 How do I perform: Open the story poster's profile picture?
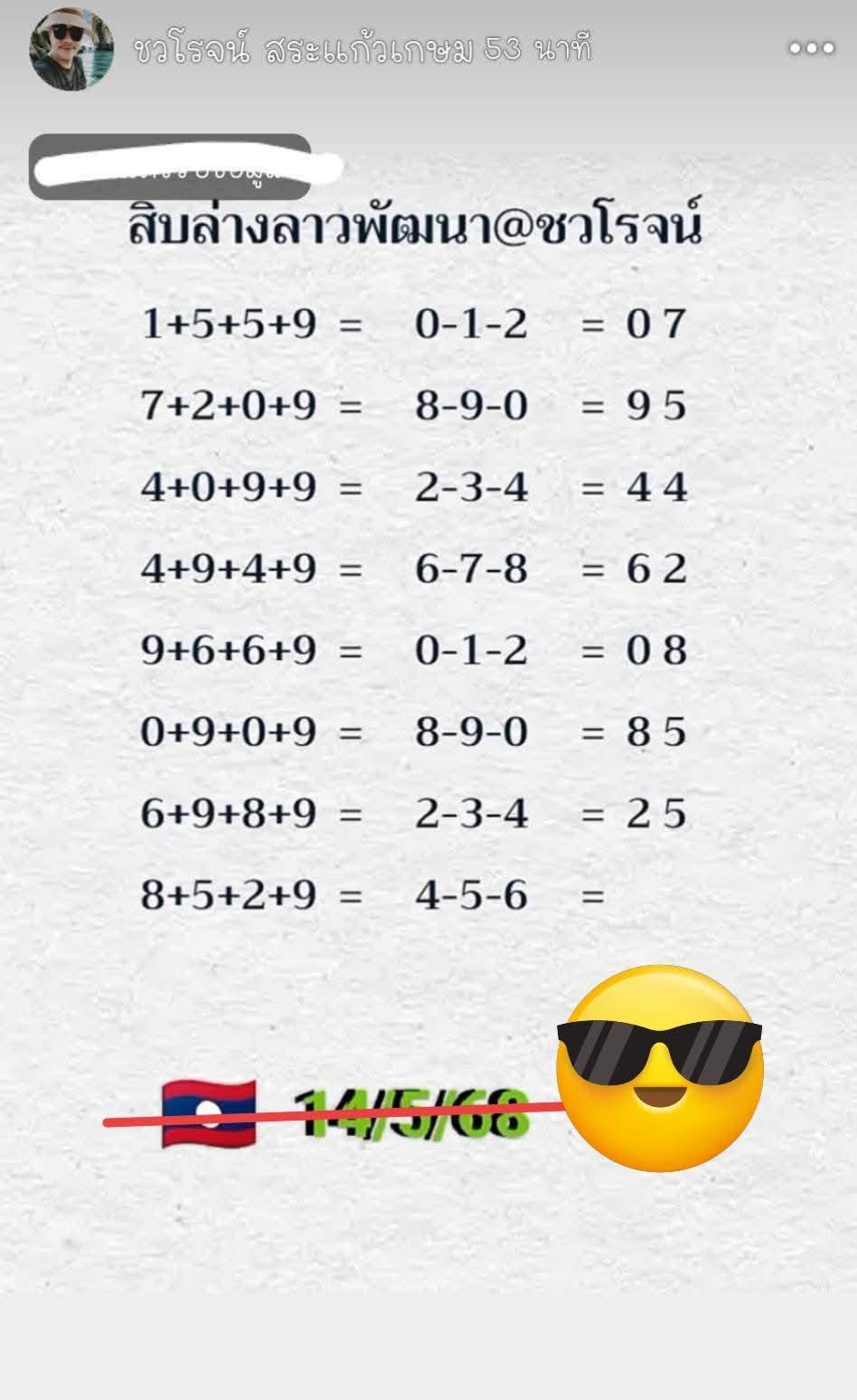coord(72,50)
